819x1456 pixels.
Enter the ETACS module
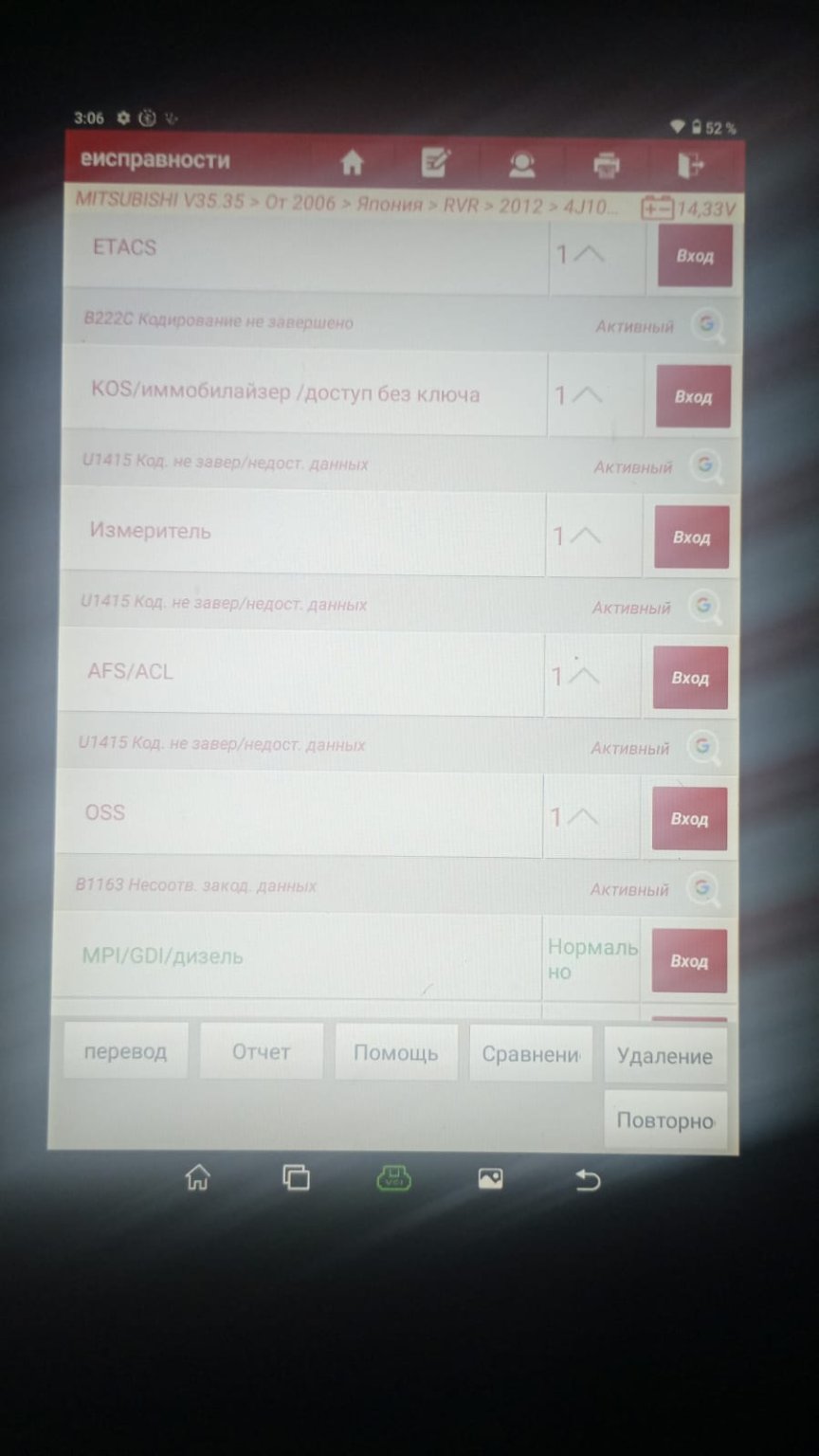pyautogui.click(x=694, y=256)
